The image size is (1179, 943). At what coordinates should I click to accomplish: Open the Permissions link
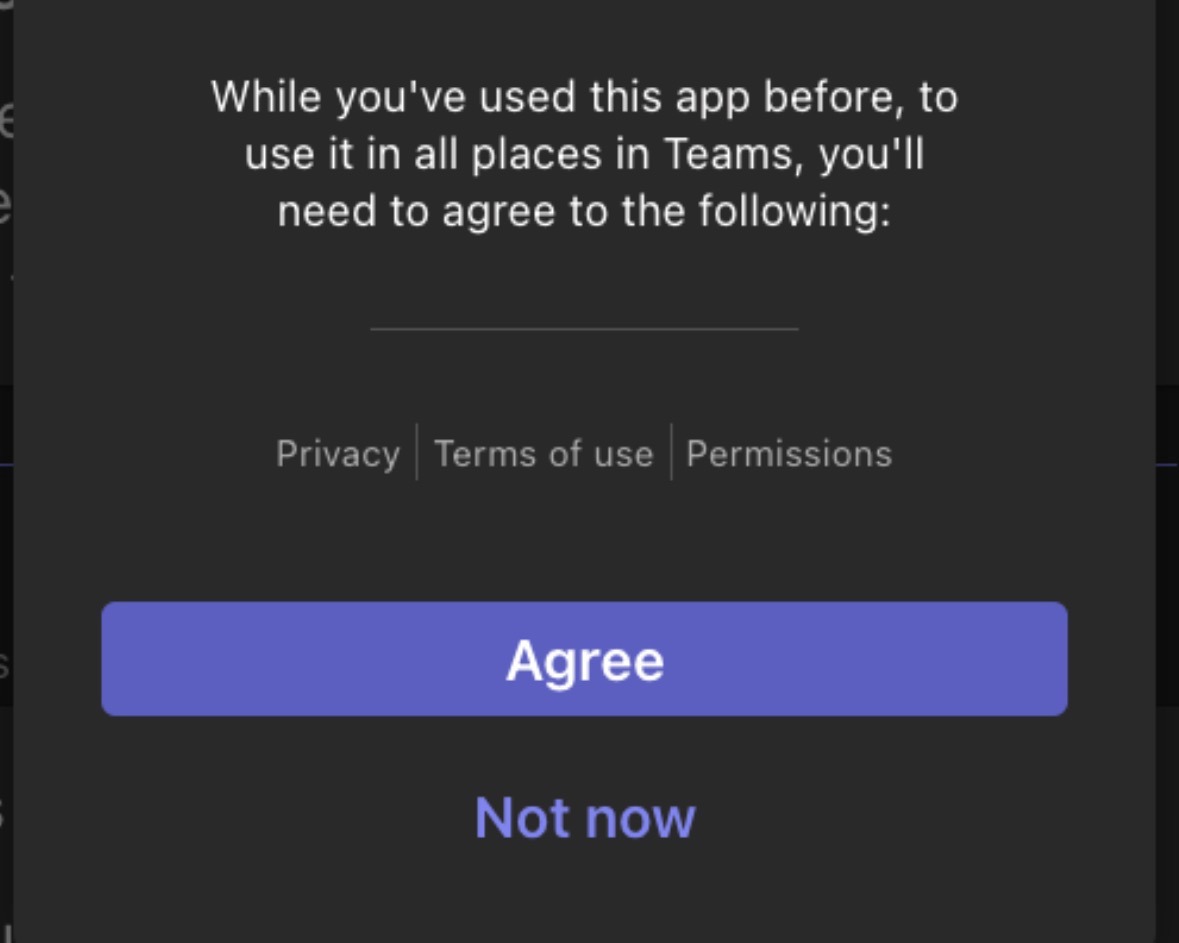point(789,454)
